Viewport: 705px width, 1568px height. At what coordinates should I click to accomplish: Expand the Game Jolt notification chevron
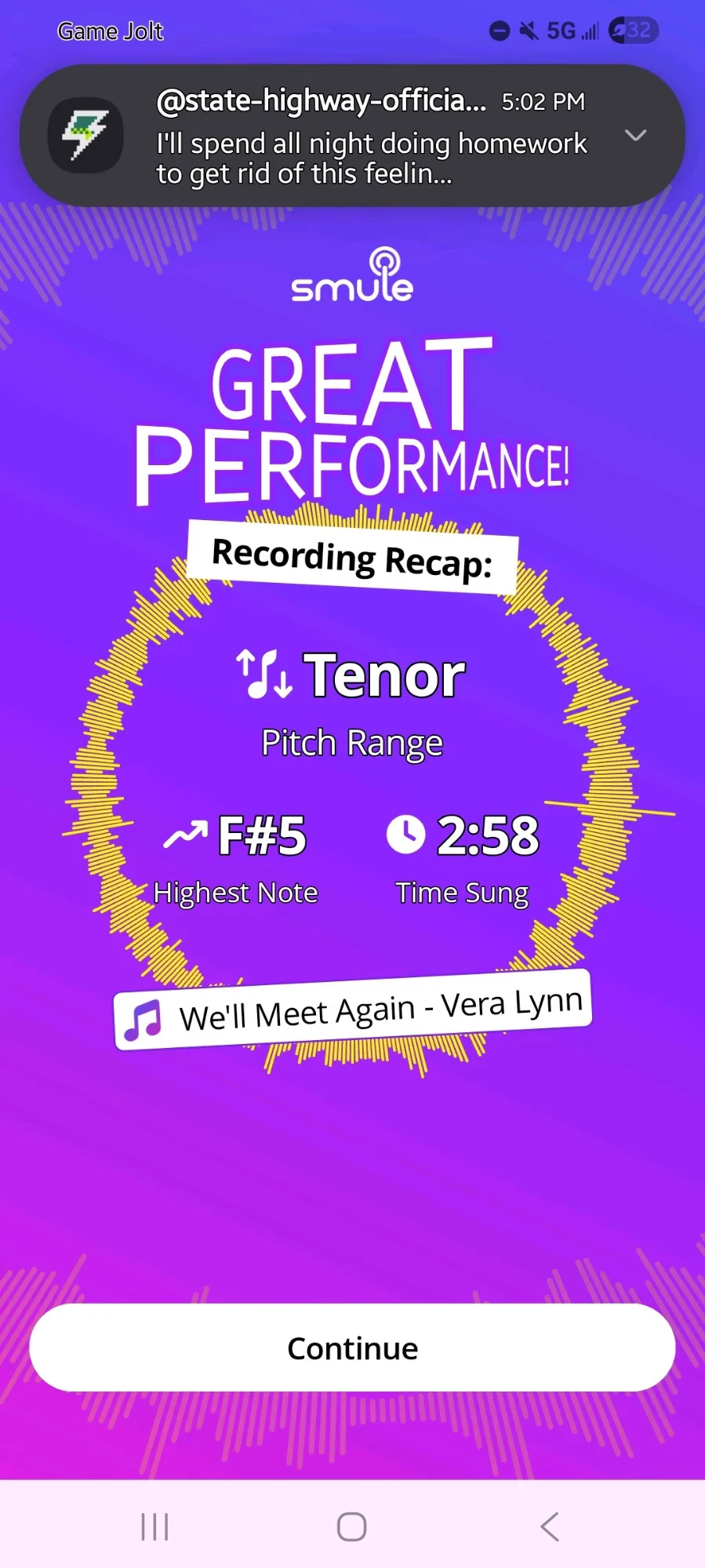point(635,136)
